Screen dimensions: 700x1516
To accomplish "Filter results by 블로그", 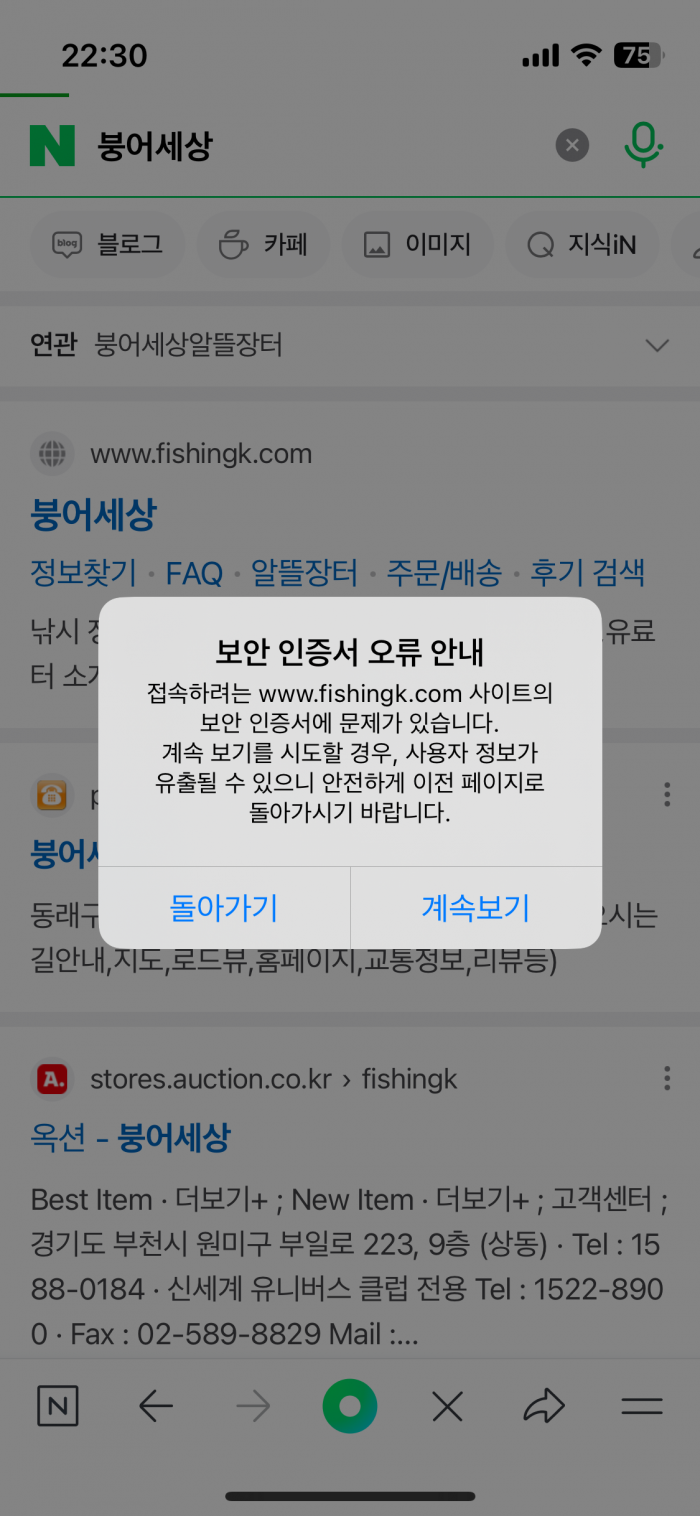I will point(107,244).
